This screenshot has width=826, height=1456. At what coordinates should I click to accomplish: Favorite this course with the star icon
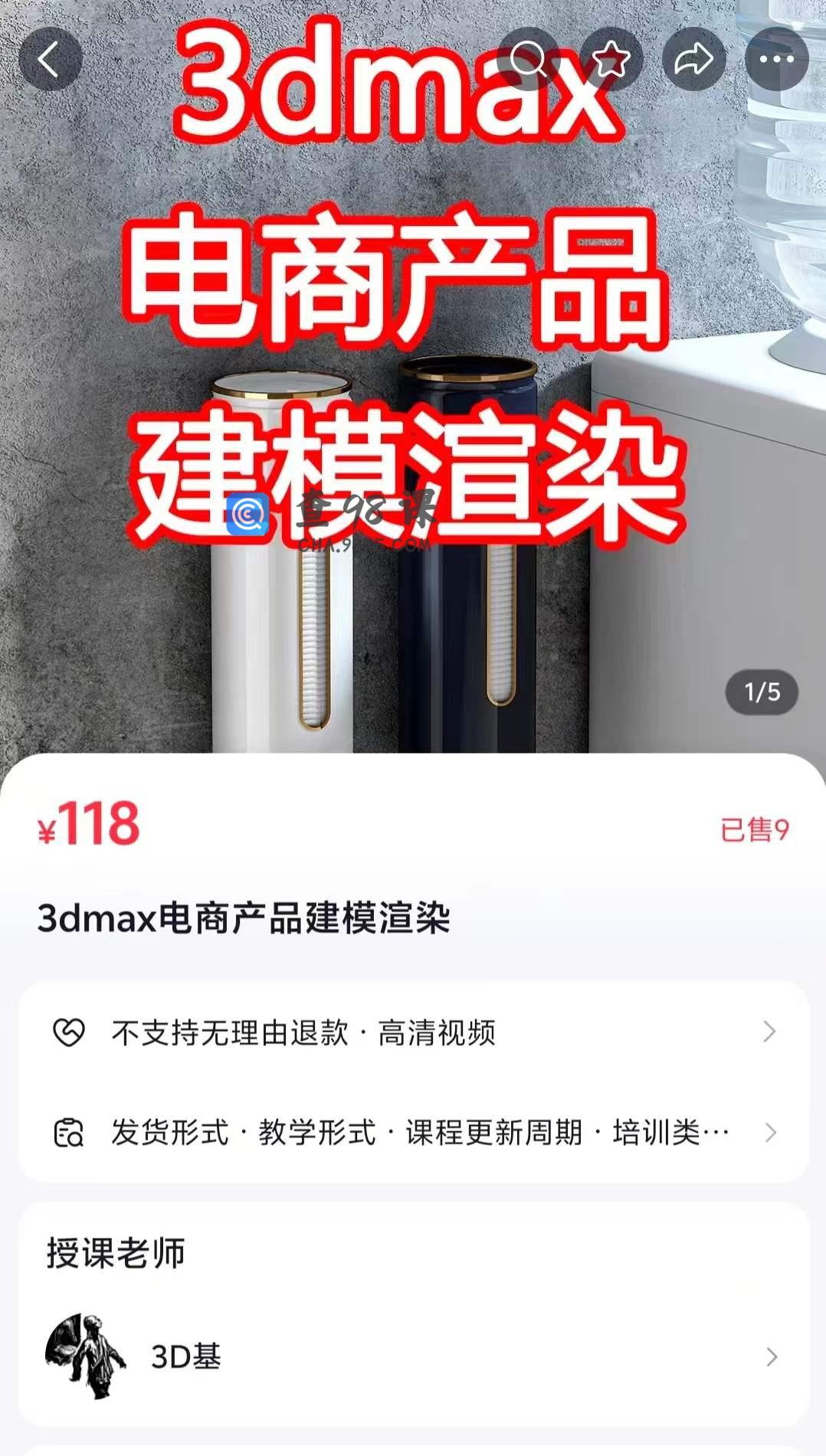click(x=611, y=60)
